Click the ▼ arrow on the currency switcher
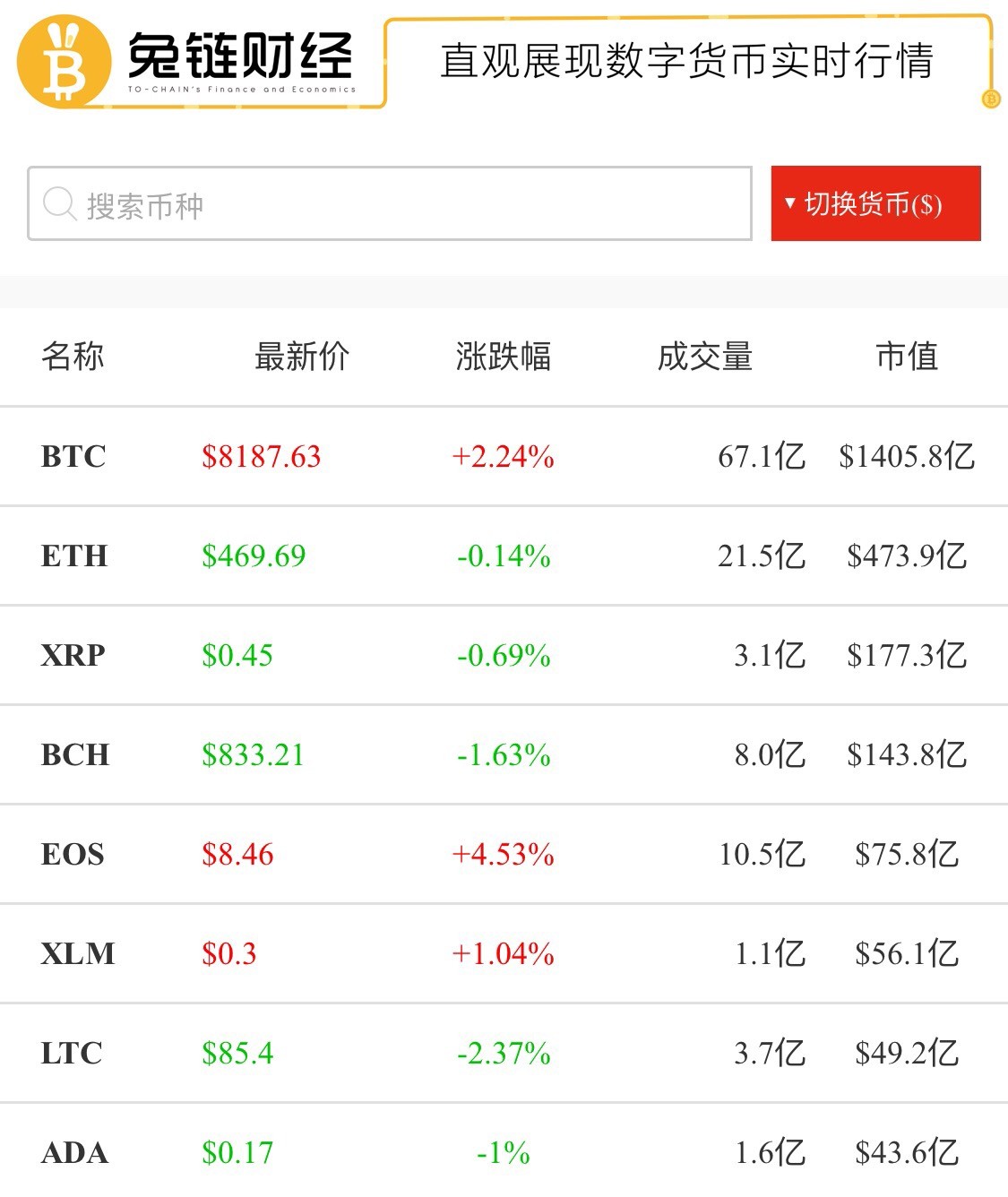1008x1197 pixels. tap(789, 203)
